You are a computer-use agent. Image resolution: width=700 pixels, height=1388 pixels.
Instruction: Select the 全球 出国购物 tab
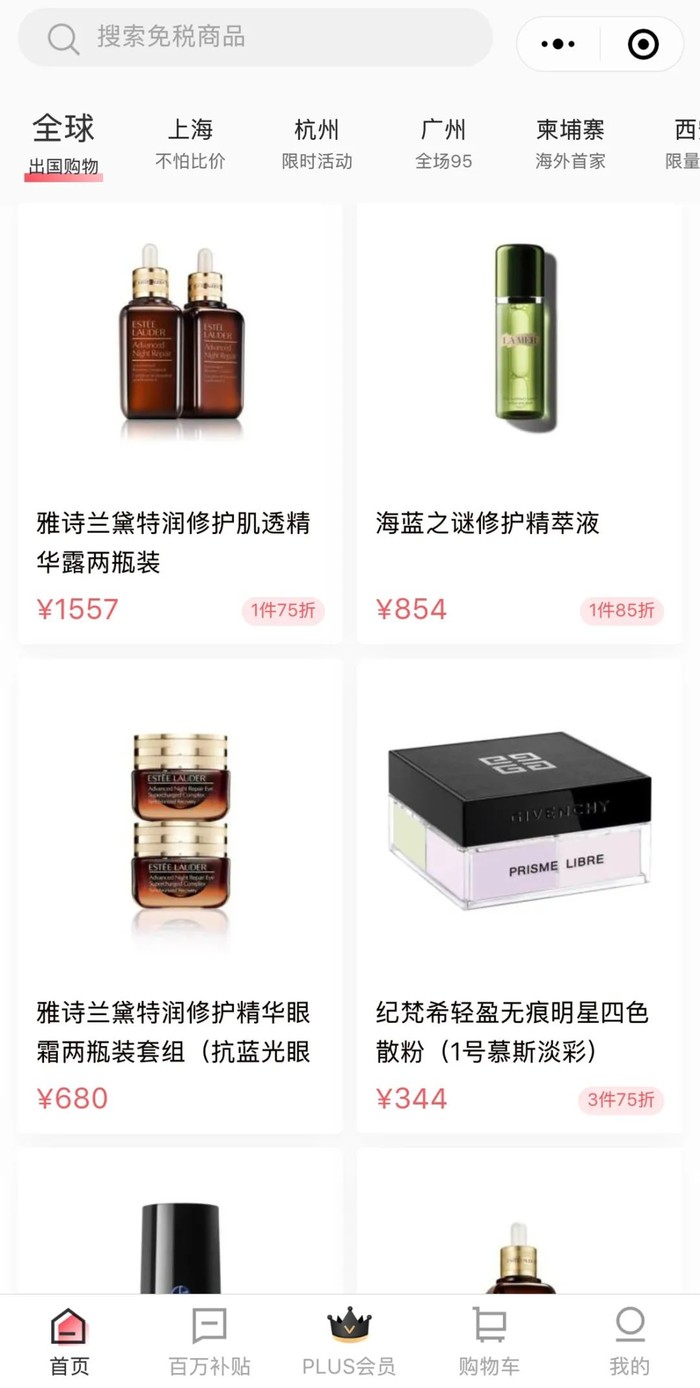pos(64,143)
